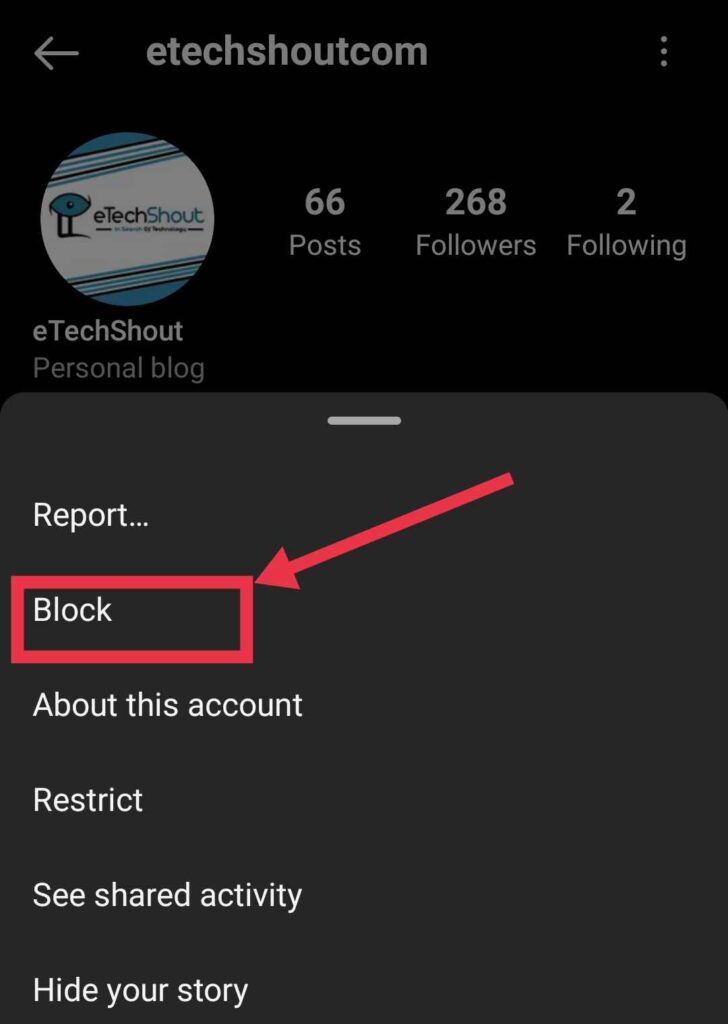This screenshot has height=1024, width=728.
Task: View the 66 Posts count
Action: (x=325, y=202)
